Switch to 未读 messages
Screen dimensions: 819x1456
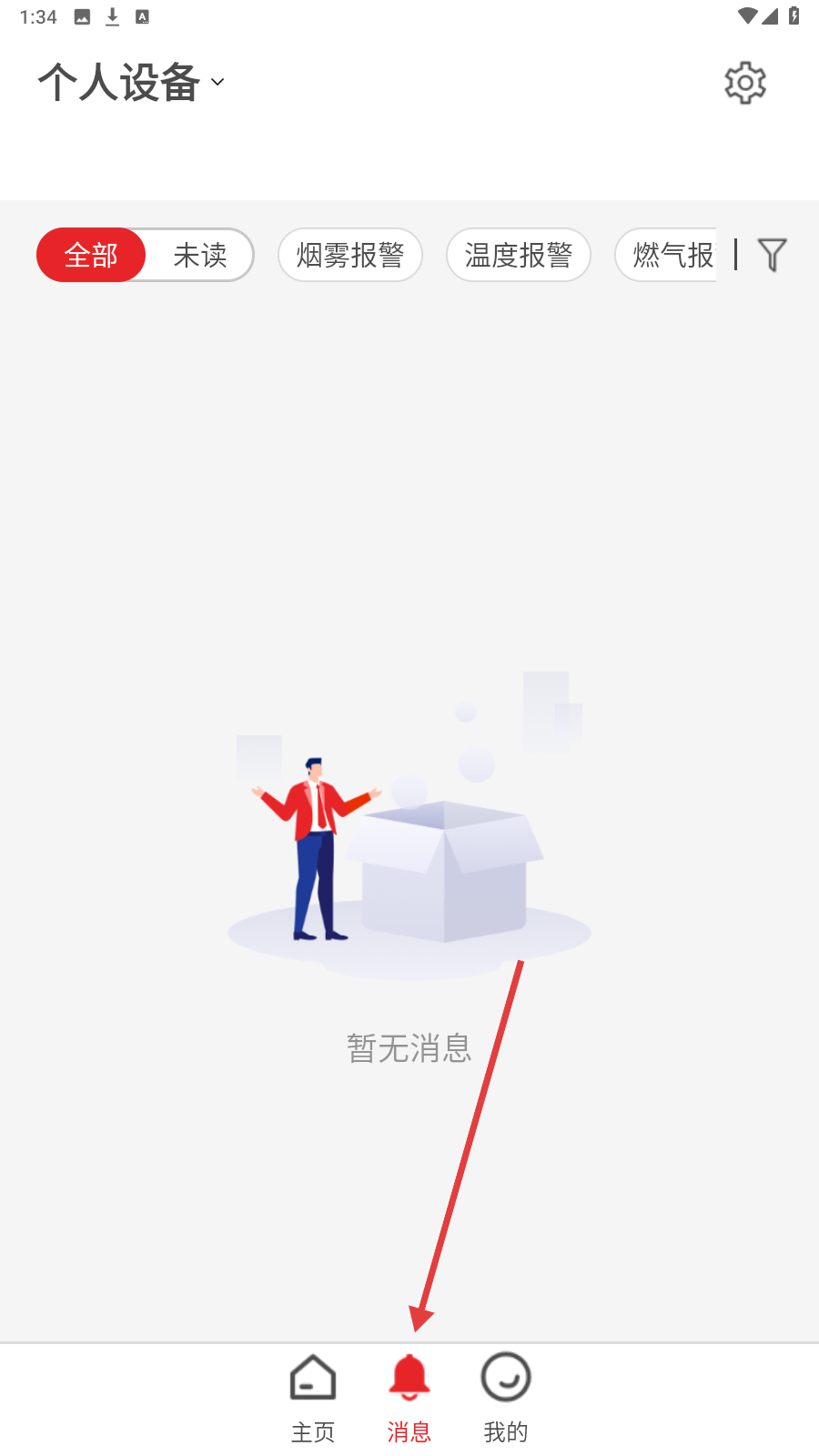200,255
